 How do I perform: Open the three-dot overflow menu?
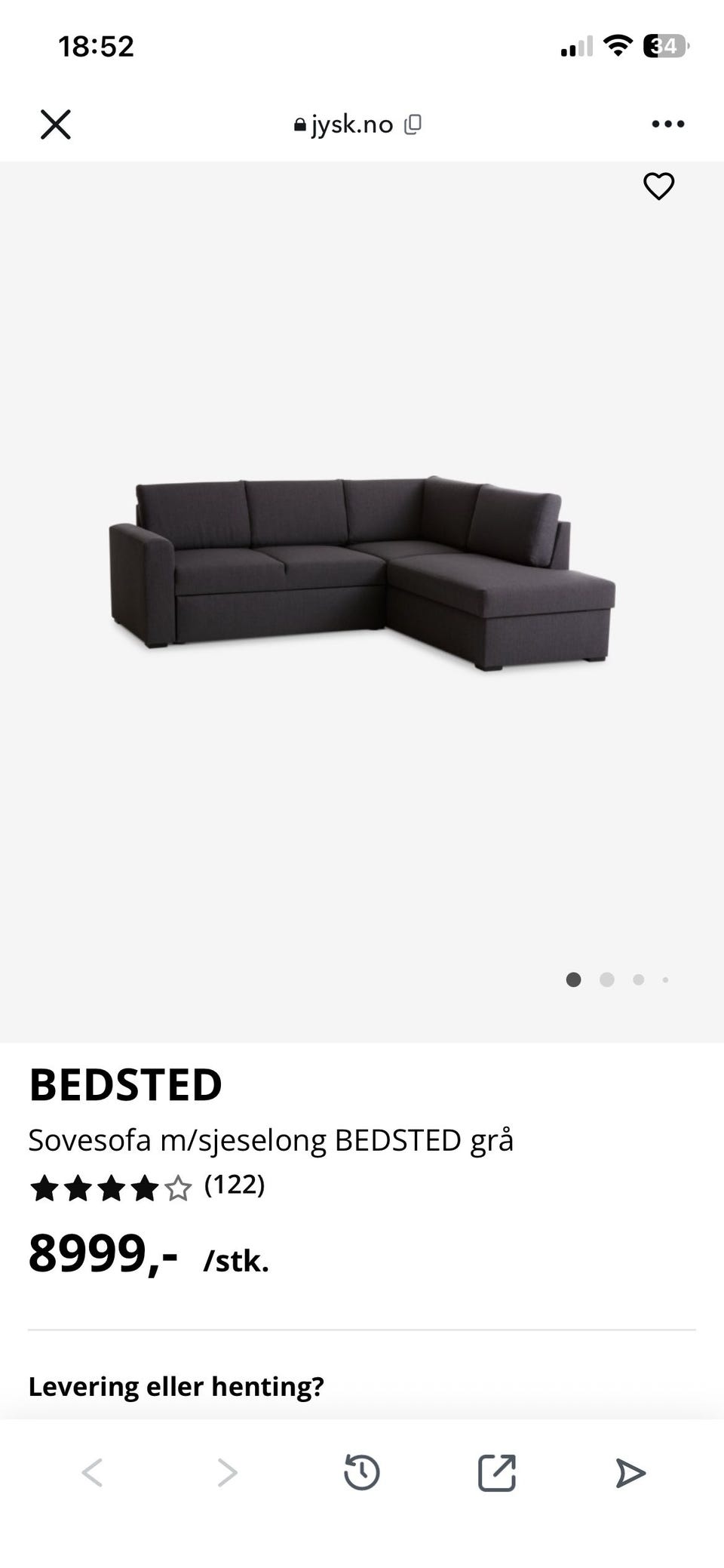tap(667, 125)
